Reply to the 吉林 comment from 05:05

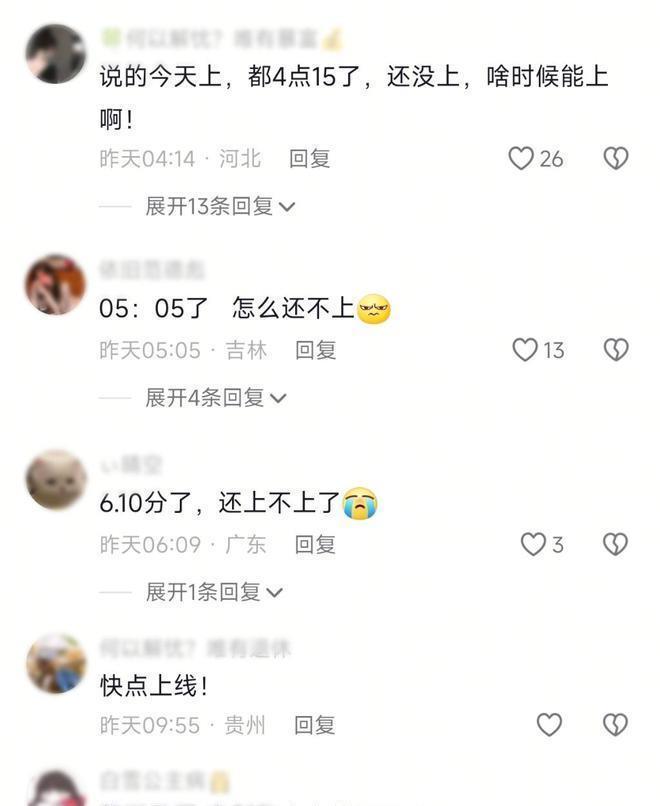coord(315,350)
